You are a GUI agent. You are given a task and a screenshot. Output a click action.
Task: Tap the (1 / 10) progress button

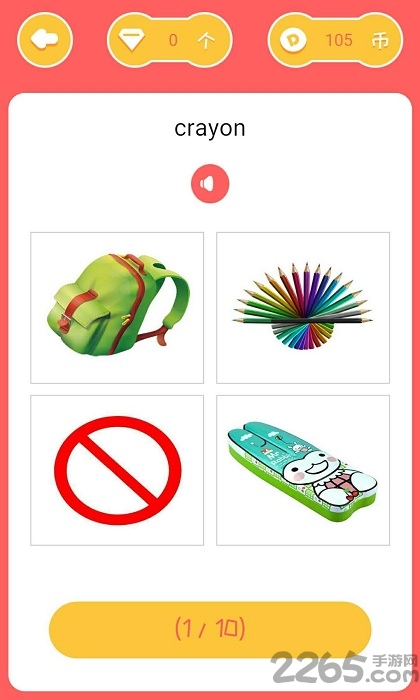pos(210,629)
